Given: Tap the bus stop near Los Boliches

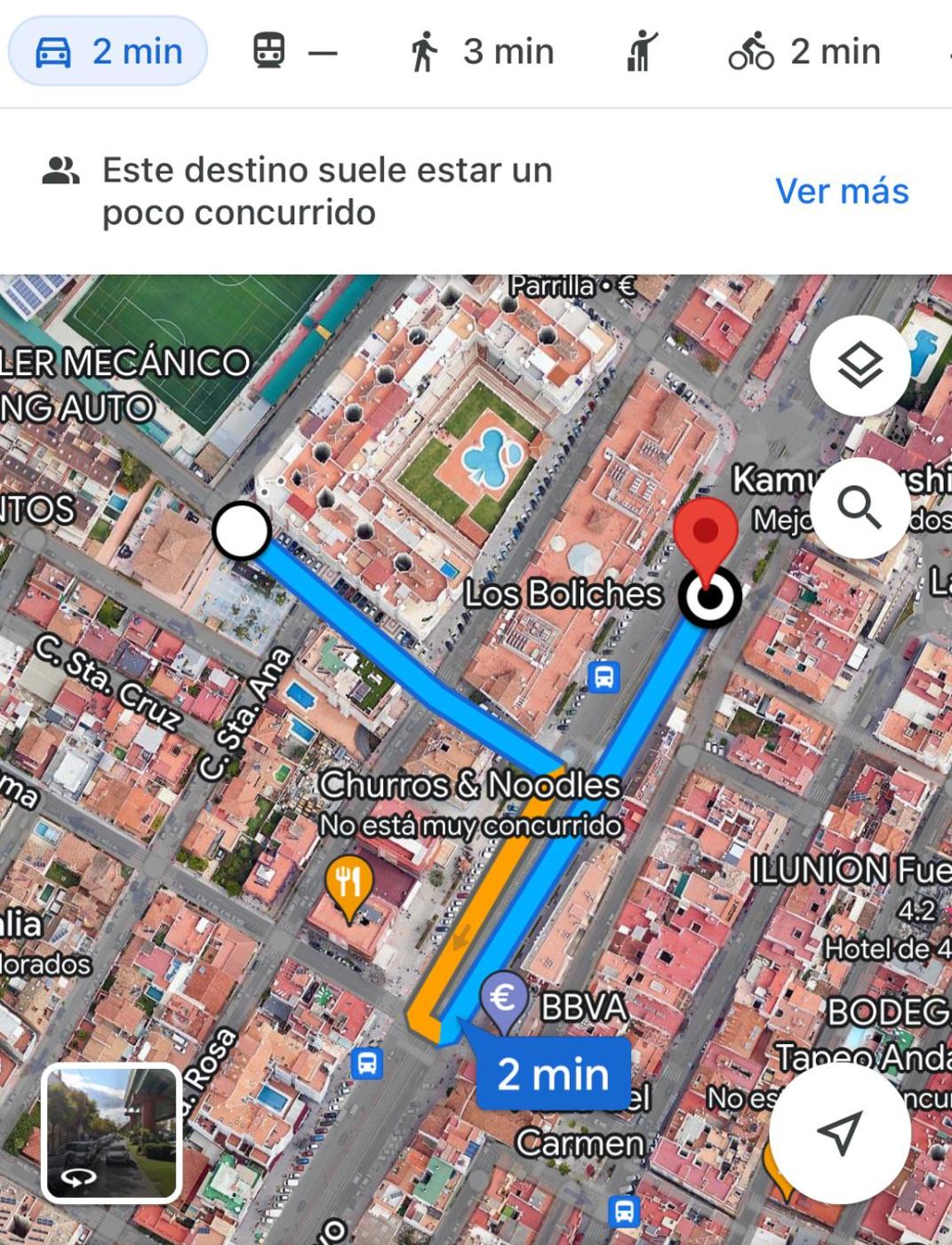Looking at the screenshot, I should click(604, 677).
